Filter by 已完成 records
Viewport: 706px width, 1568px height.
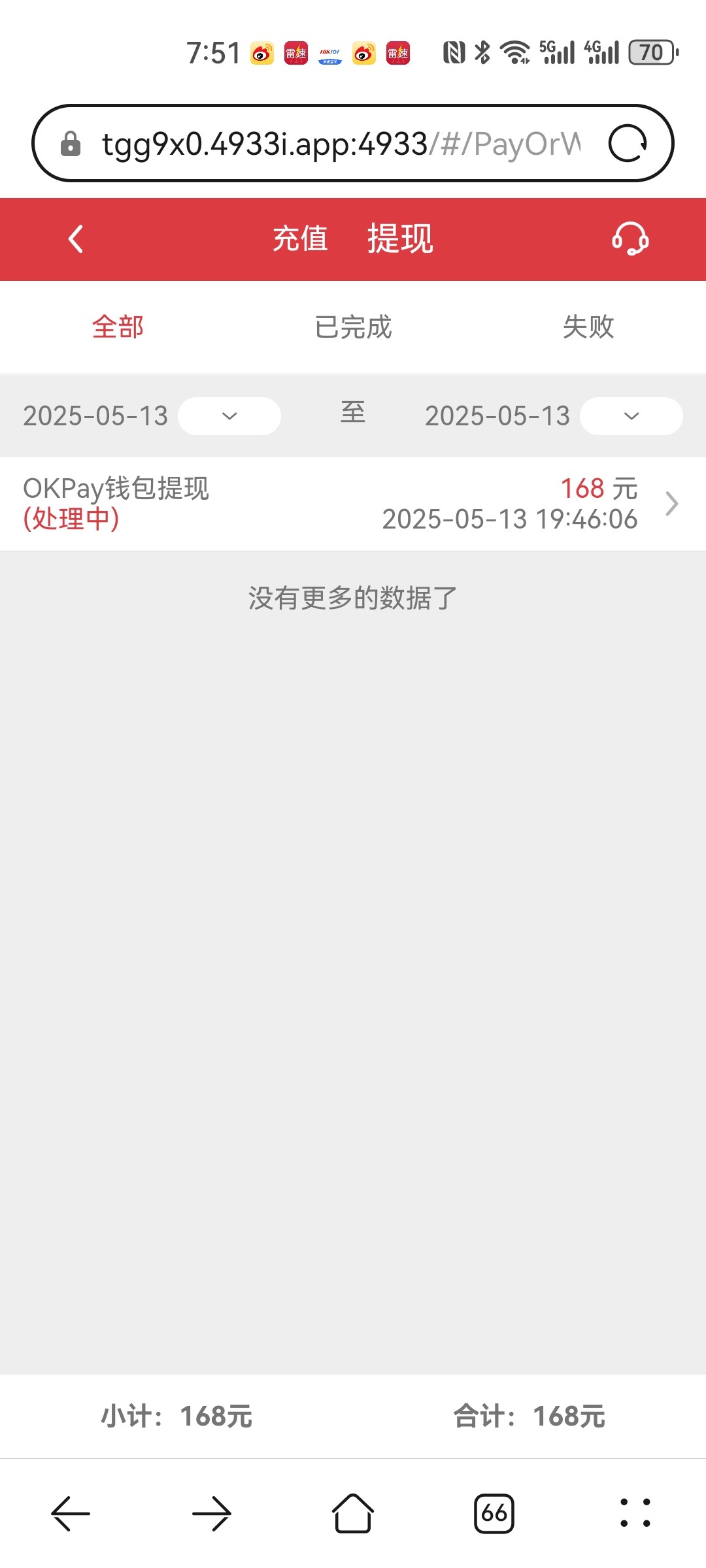353,327
